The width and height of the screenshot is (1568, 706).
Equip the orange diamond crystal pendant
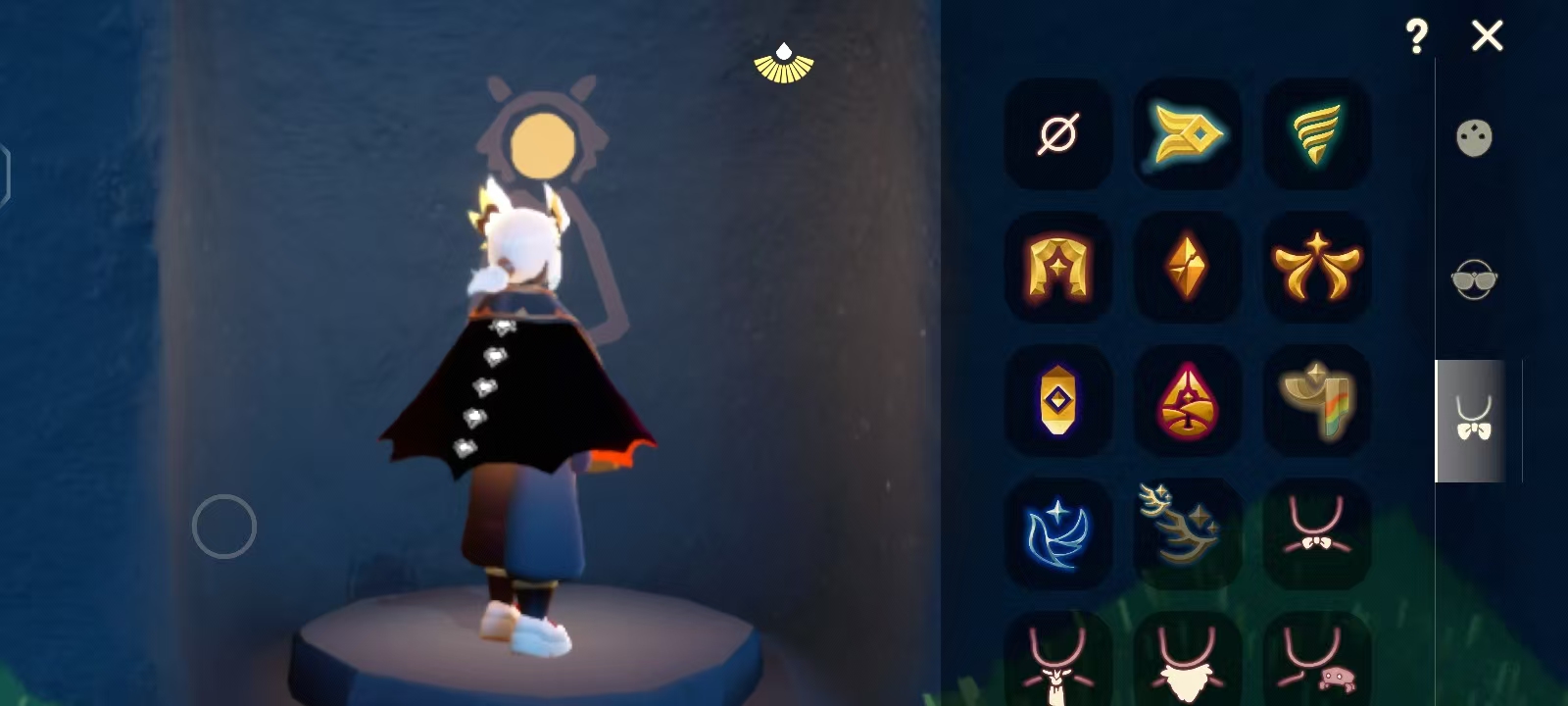coord(1188,268)
